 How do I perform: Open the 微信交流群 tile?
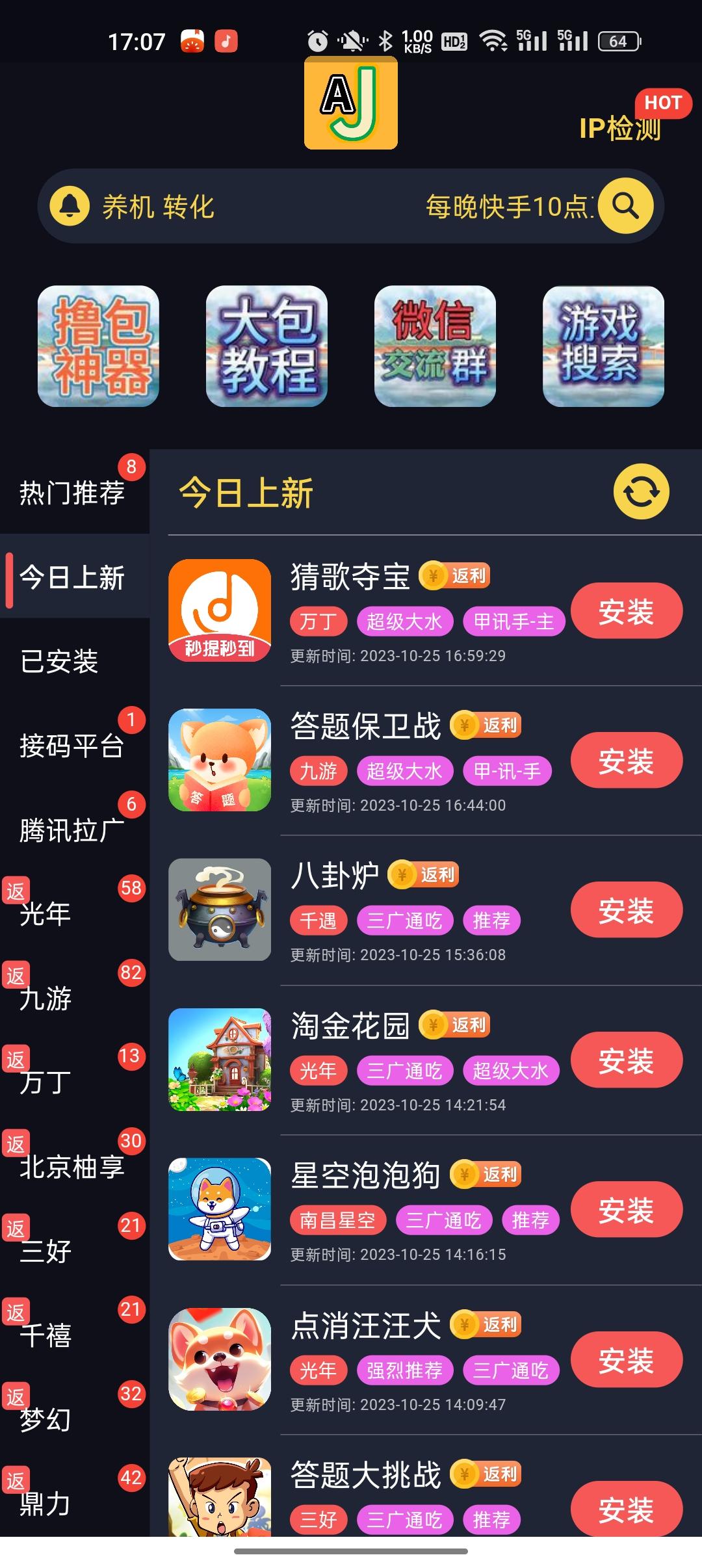435,346
